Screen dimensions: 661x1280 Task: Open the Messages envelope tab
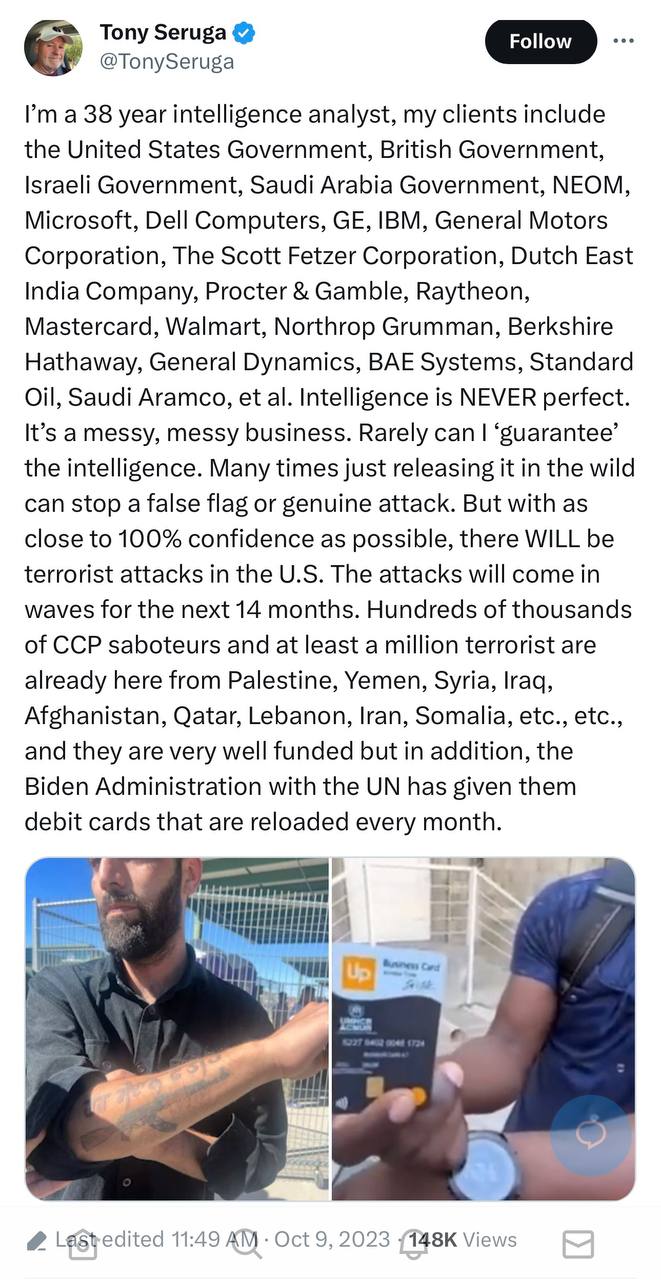(x=578, y=1243)
